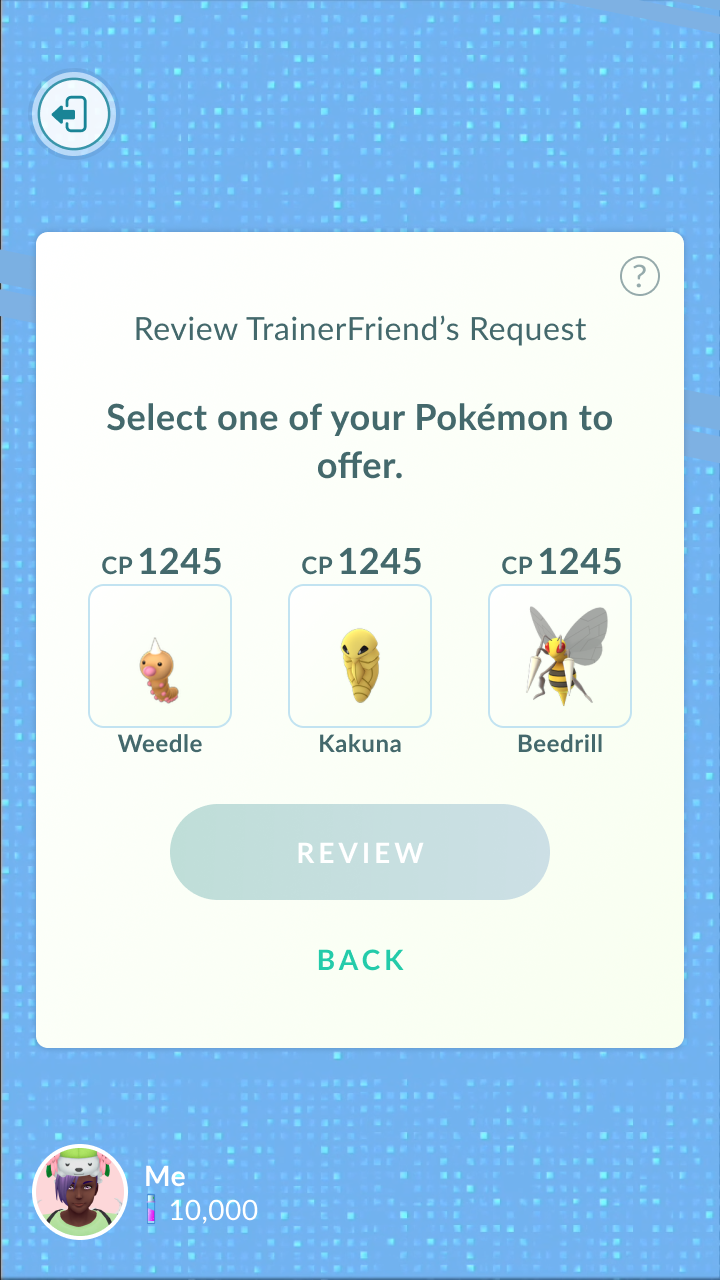Screen dimensions: 720x1280
Task: Select Weedle to offer
Action: [x=160, y=656]
